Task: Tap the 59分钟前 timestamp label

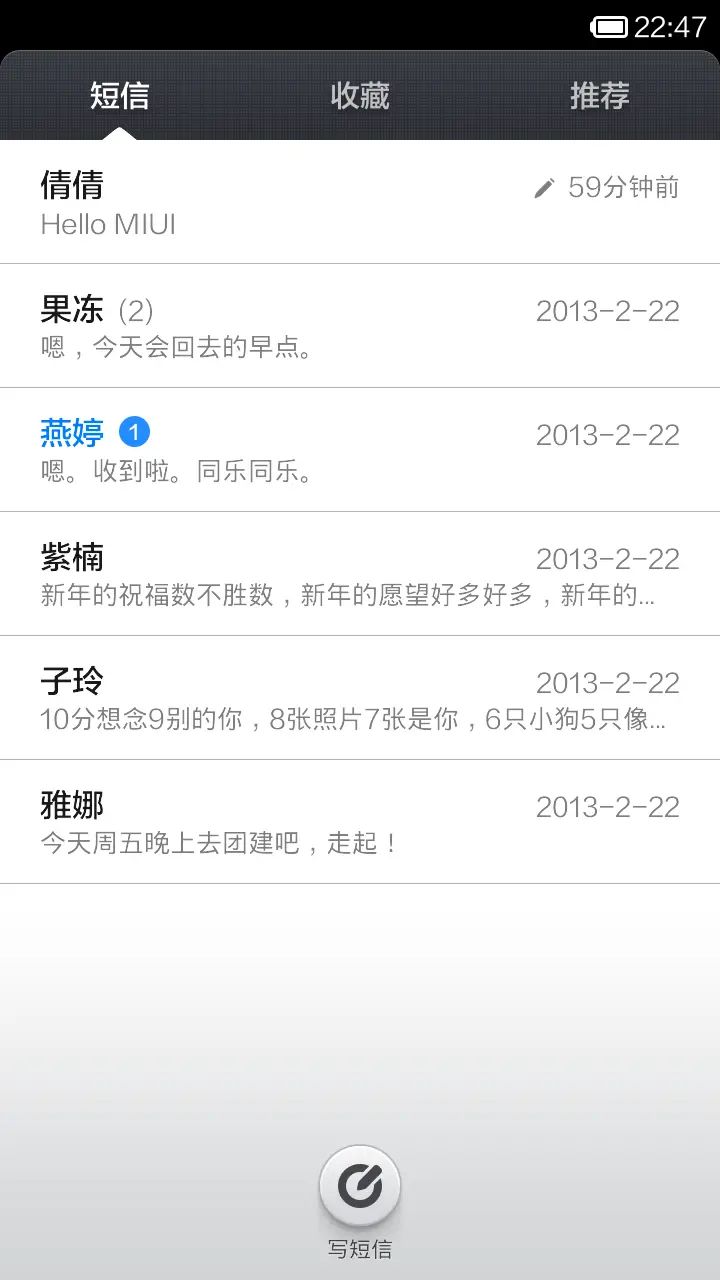Action: (623, 186)
